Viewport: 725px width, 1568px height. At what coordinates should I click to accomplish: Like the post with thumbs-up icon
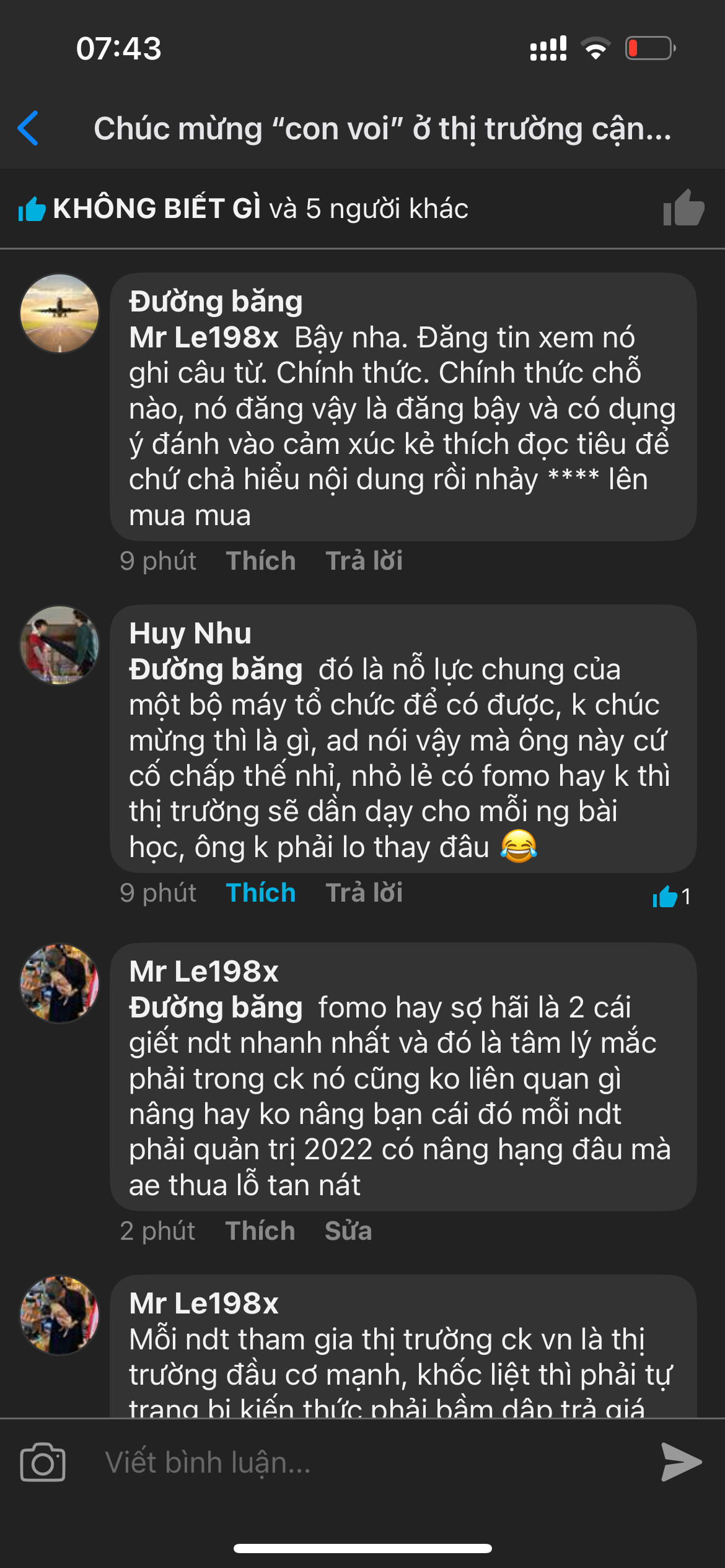683,208
